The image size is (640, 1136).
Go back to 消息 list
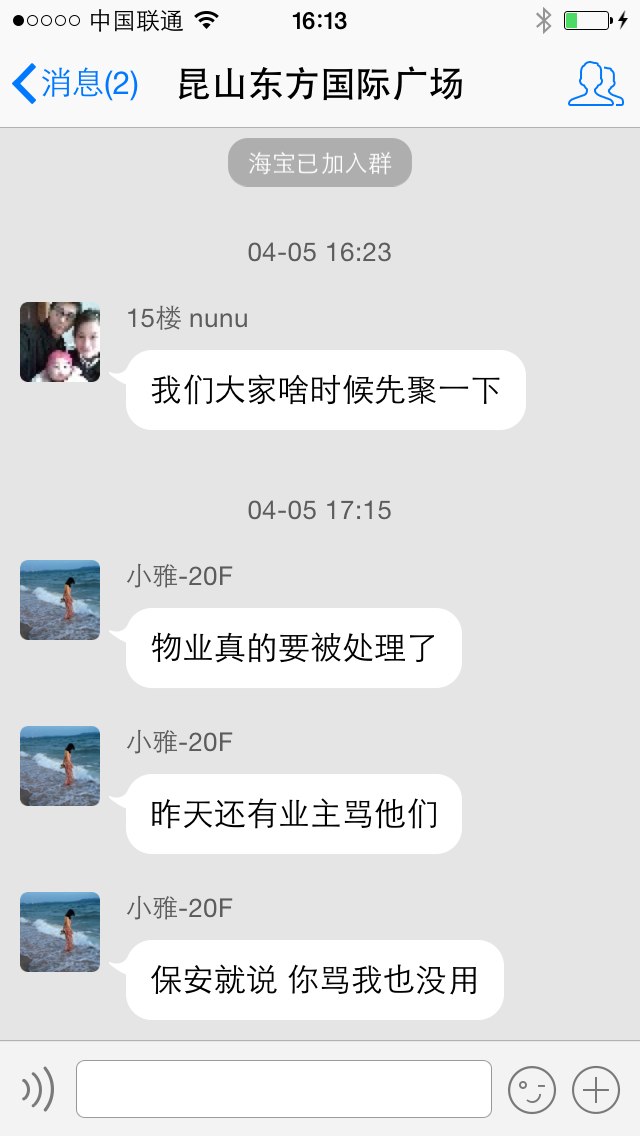(75, 84)
